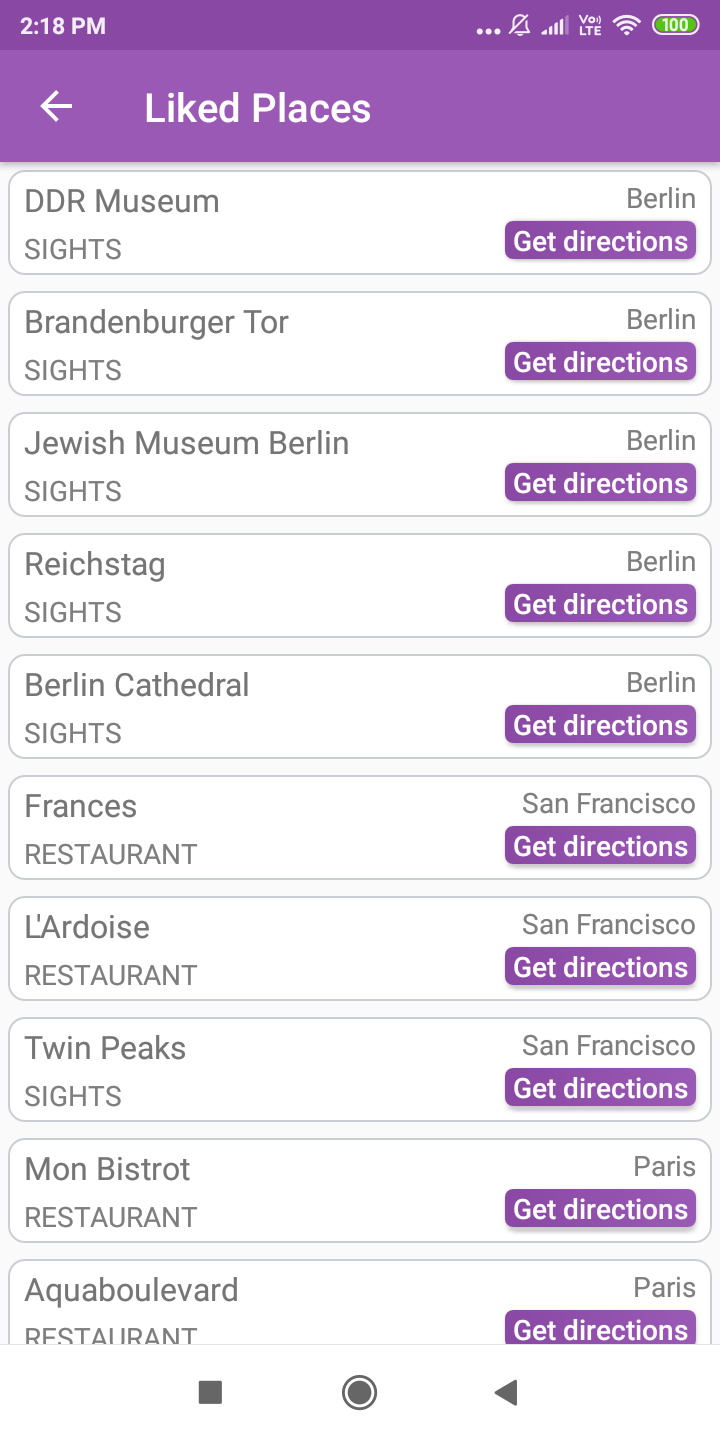View the Twin Peaks card
Image resolution: width=720 pixels, height=1440 pixels.
[250, 1070]
